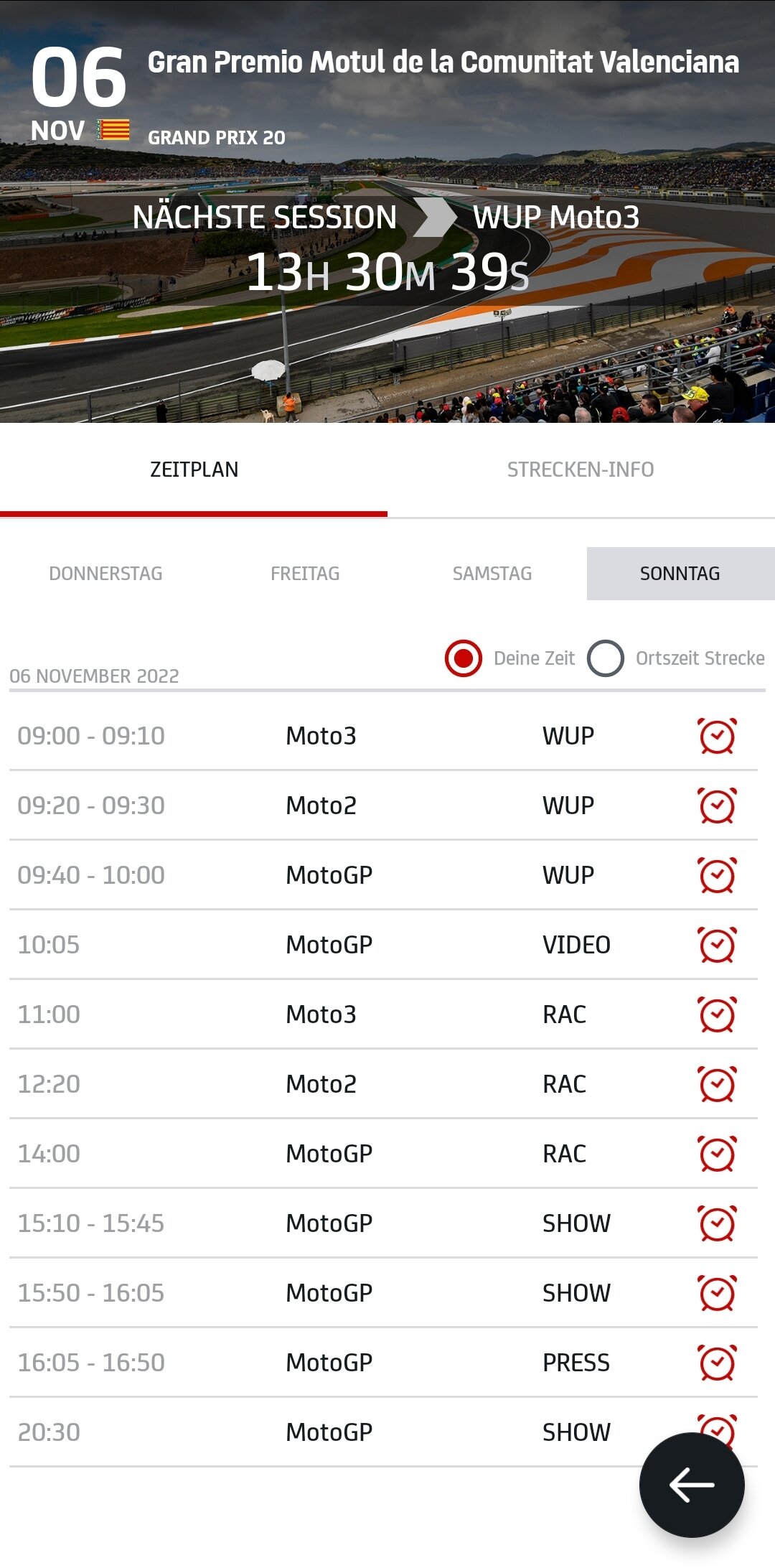Set alarm for 09:40 MotoGP WUP
Viewport: 775px width, 1568px height.
717,875
